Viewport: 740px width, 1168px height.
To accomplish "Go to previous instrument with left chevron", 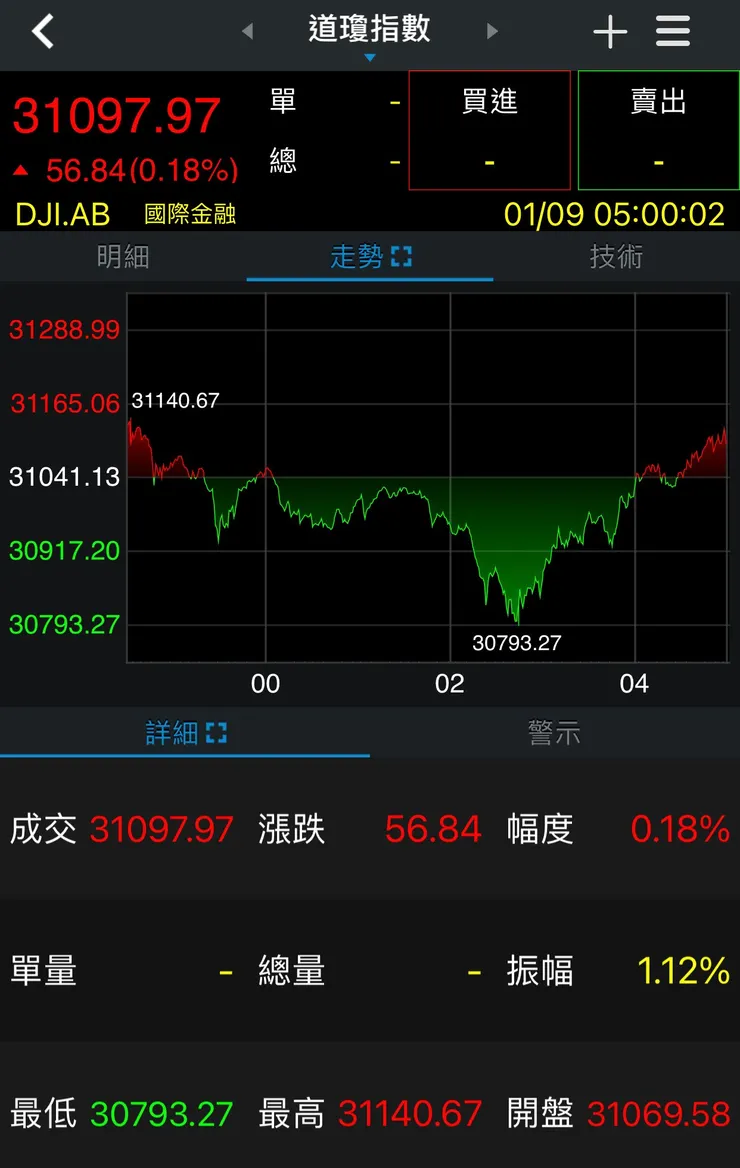I will click(247, 31).
